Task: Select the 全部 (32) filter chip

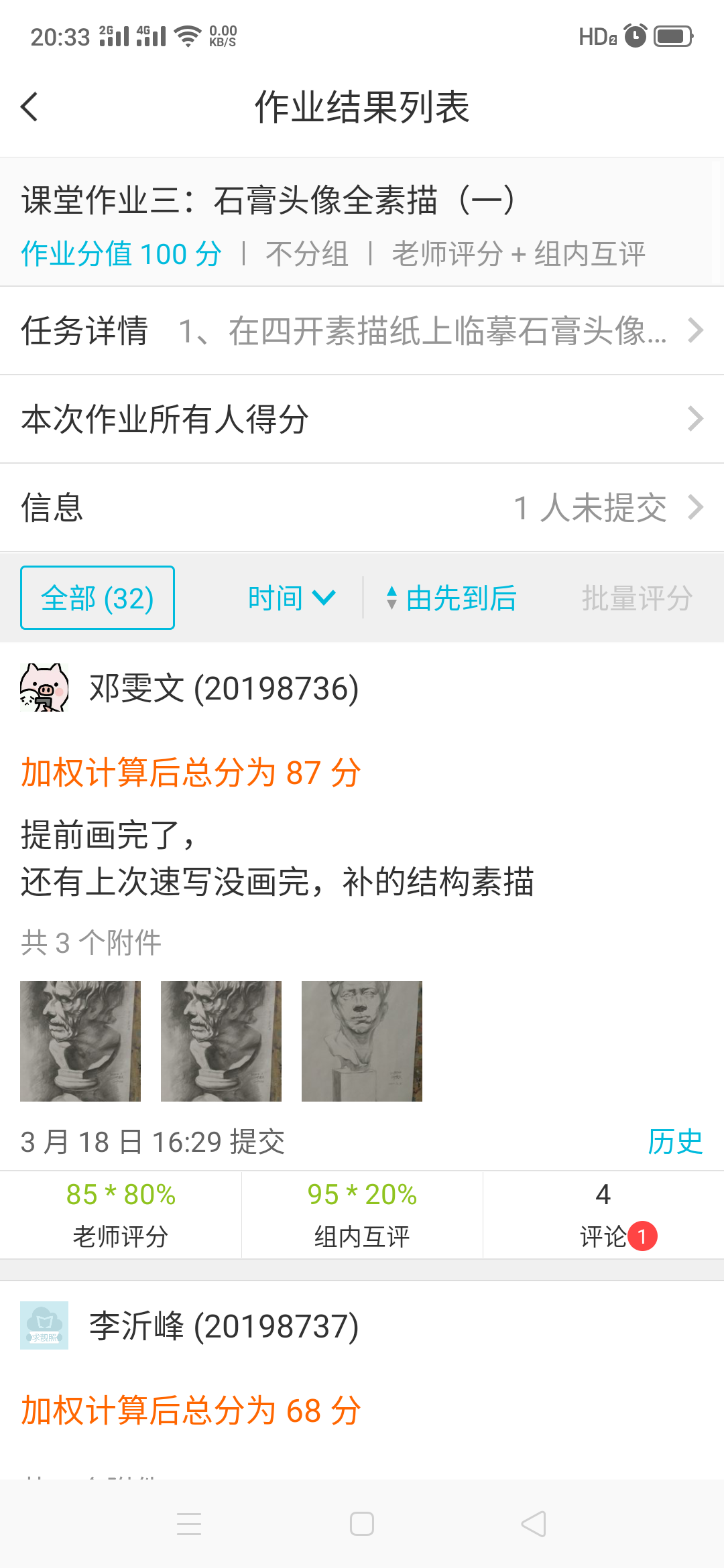Action: 98,598
